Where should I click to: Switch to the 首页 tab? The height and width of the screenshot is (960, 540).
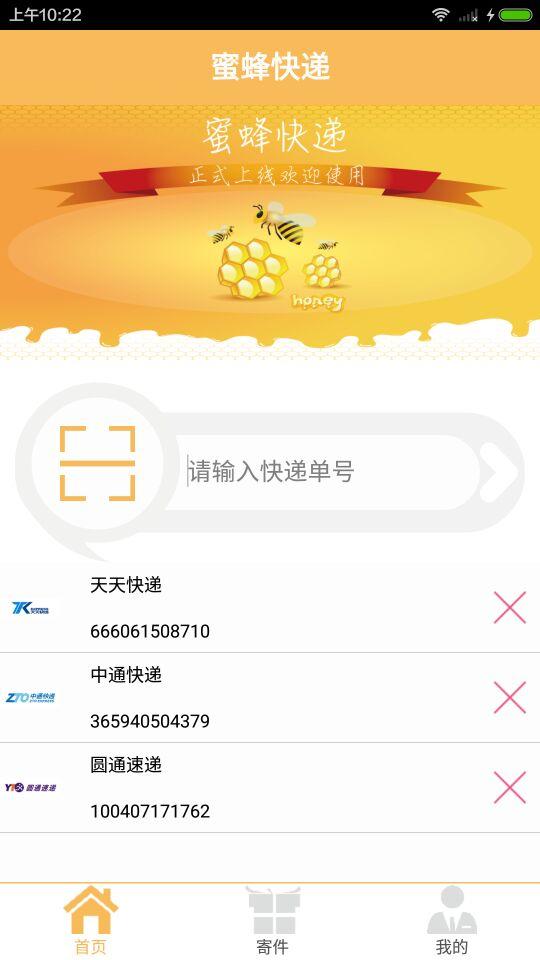pyautogui.click(x=91, y=921)
